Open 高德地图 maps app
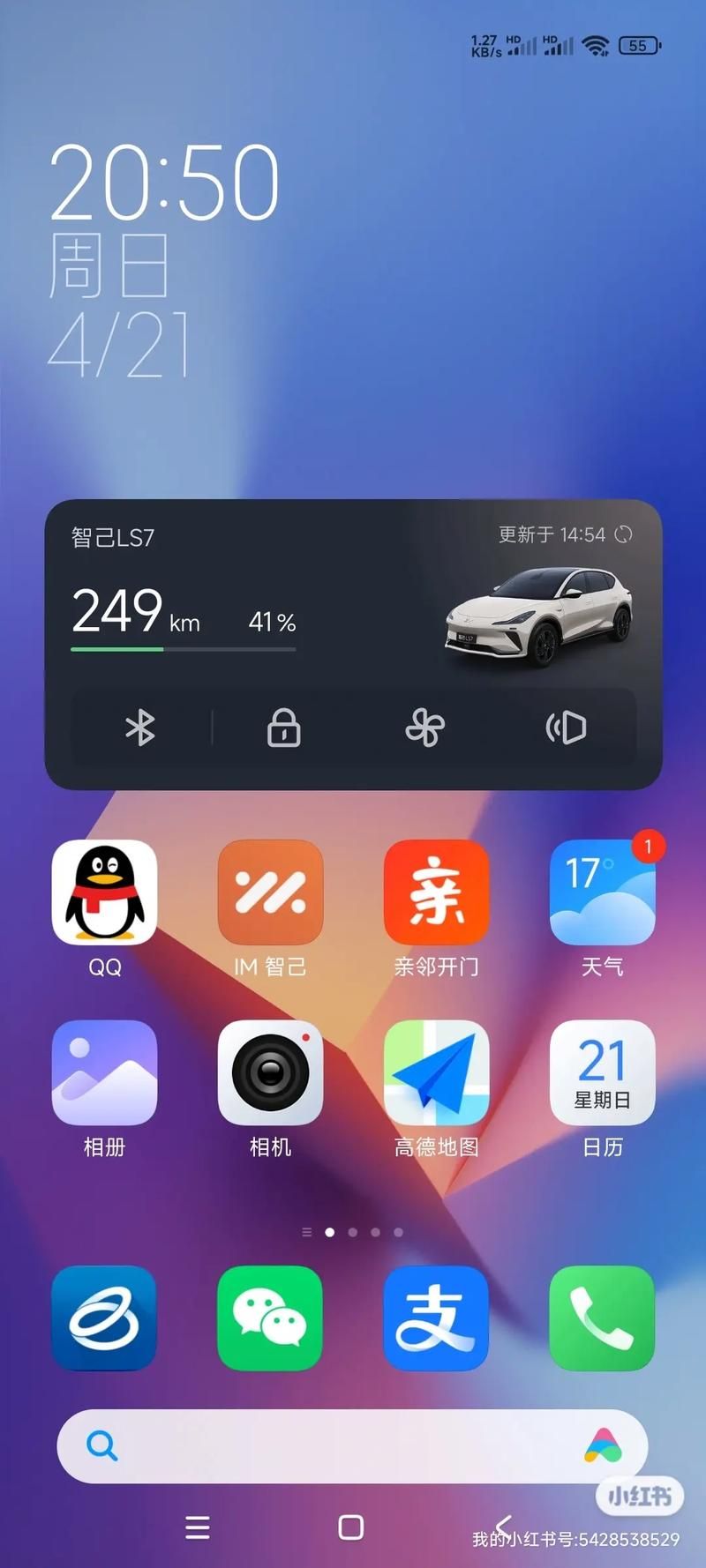This screenshot has width=706, height=1568. (x=436, y=1072)
